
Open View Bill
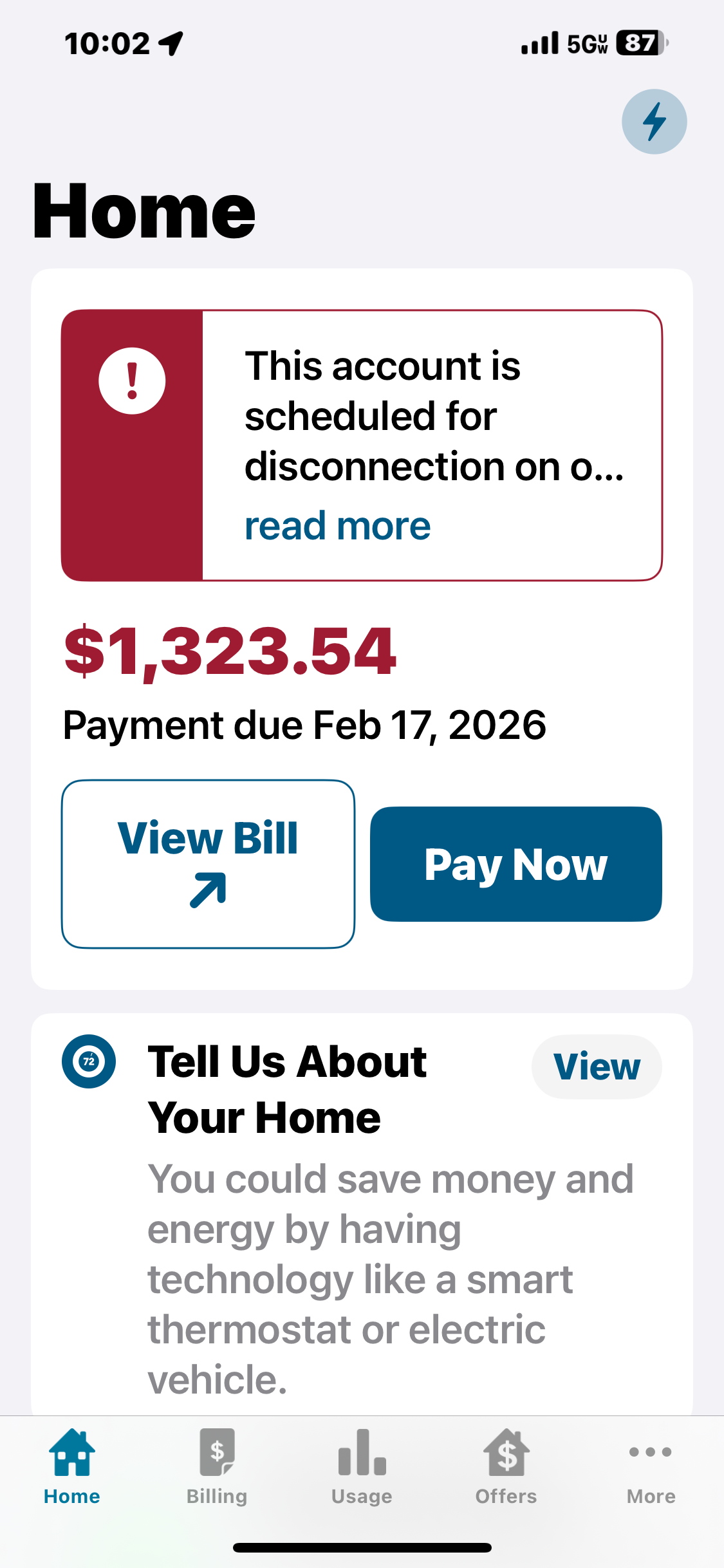click(208, 864)
